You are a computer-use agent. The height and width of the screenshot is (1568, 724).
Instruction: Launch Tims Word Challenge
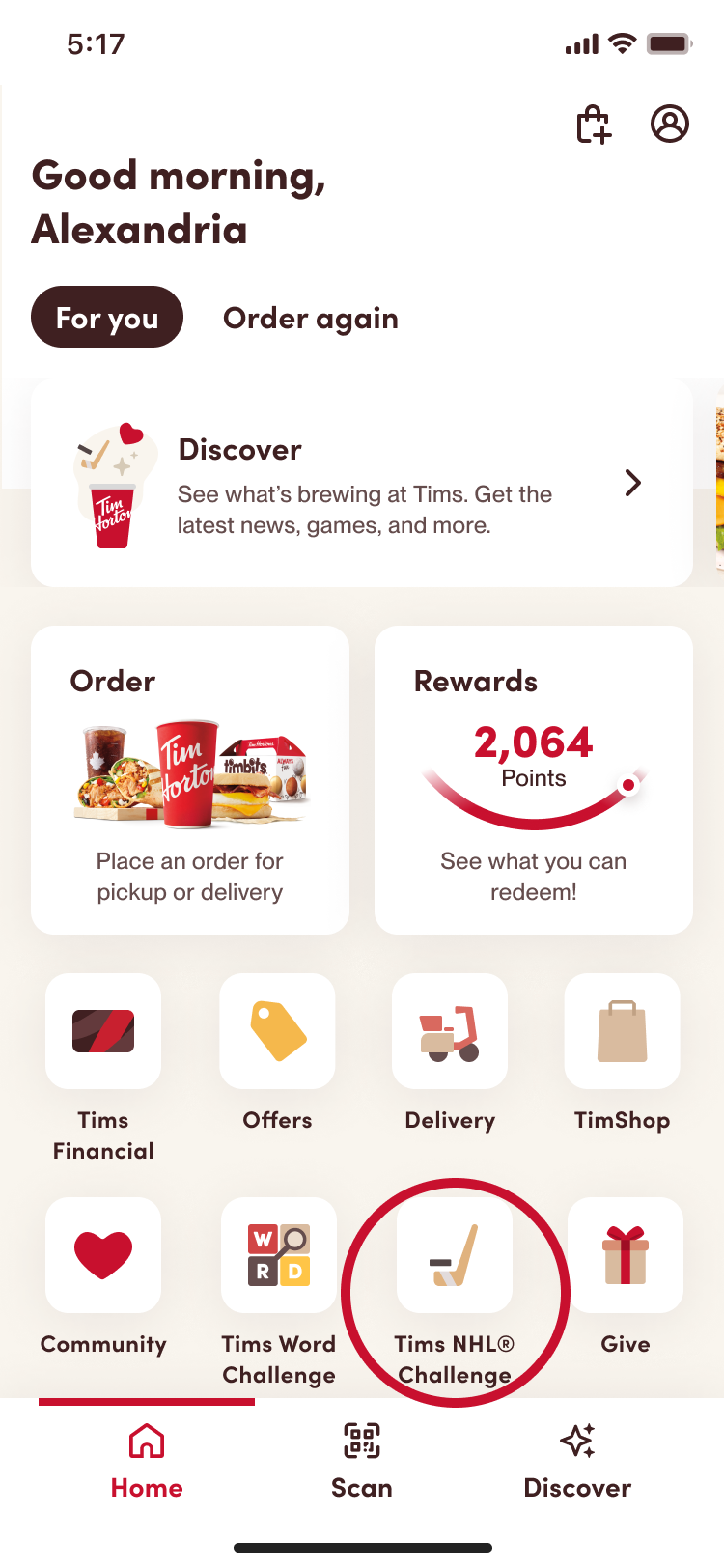279,1255
